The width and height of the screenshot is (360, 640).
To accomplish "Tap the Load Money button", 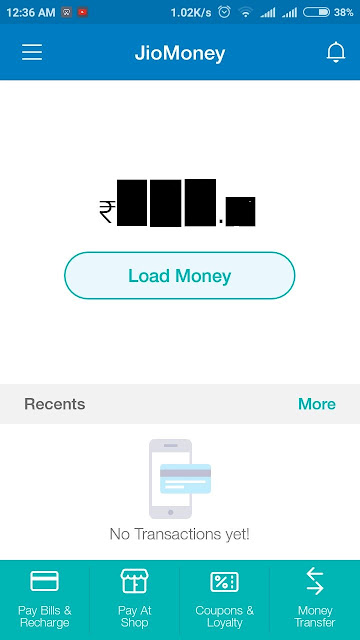I will tap(180, 276).
